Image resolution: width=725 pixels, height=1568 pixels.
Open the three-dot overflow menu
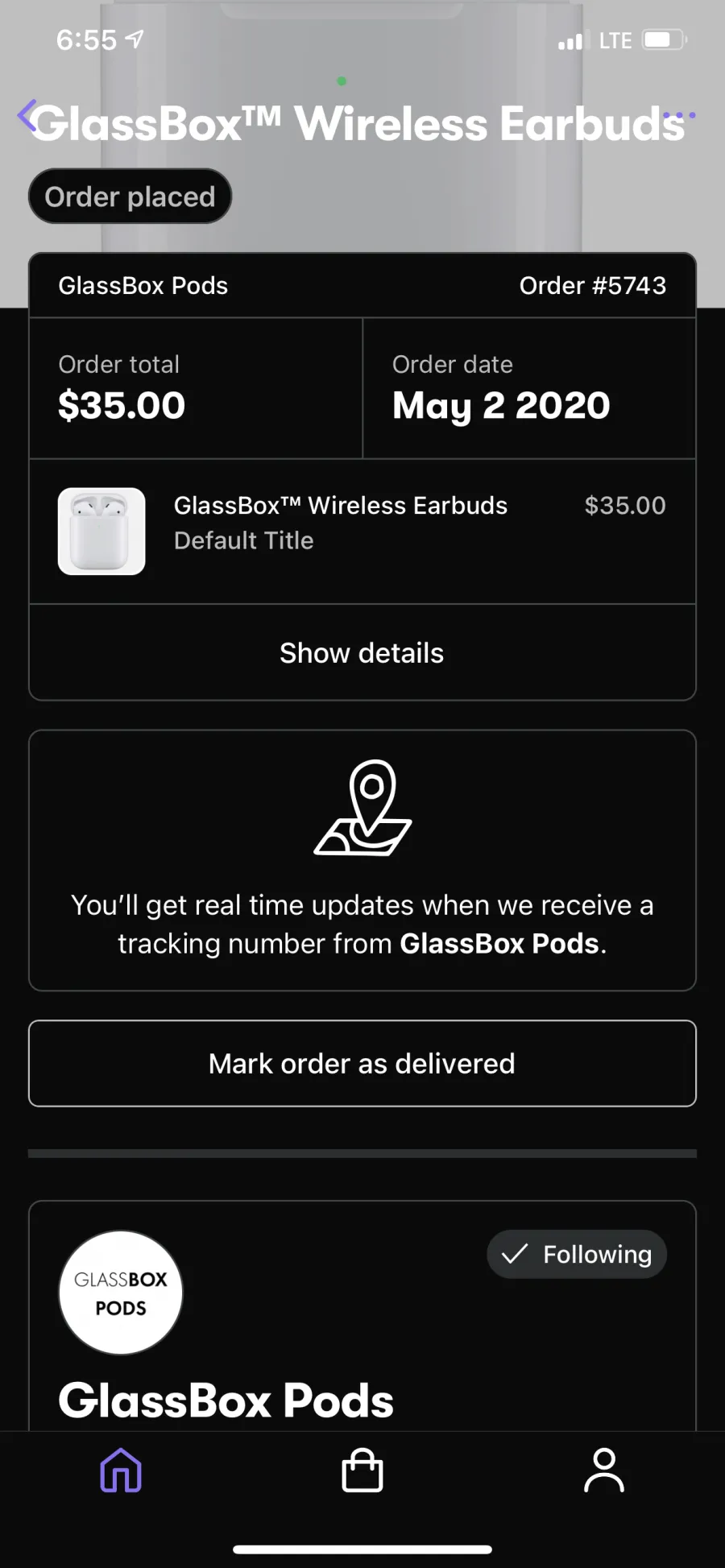coord(679,115)
